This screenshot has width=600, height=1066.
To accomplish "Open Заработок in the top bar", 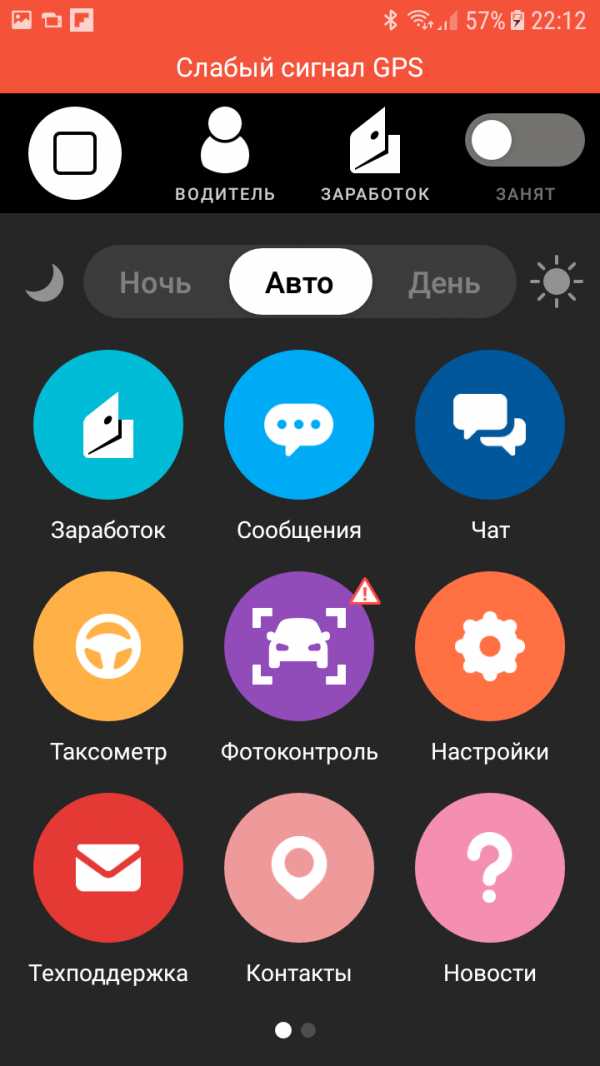I will coord(375,153).
